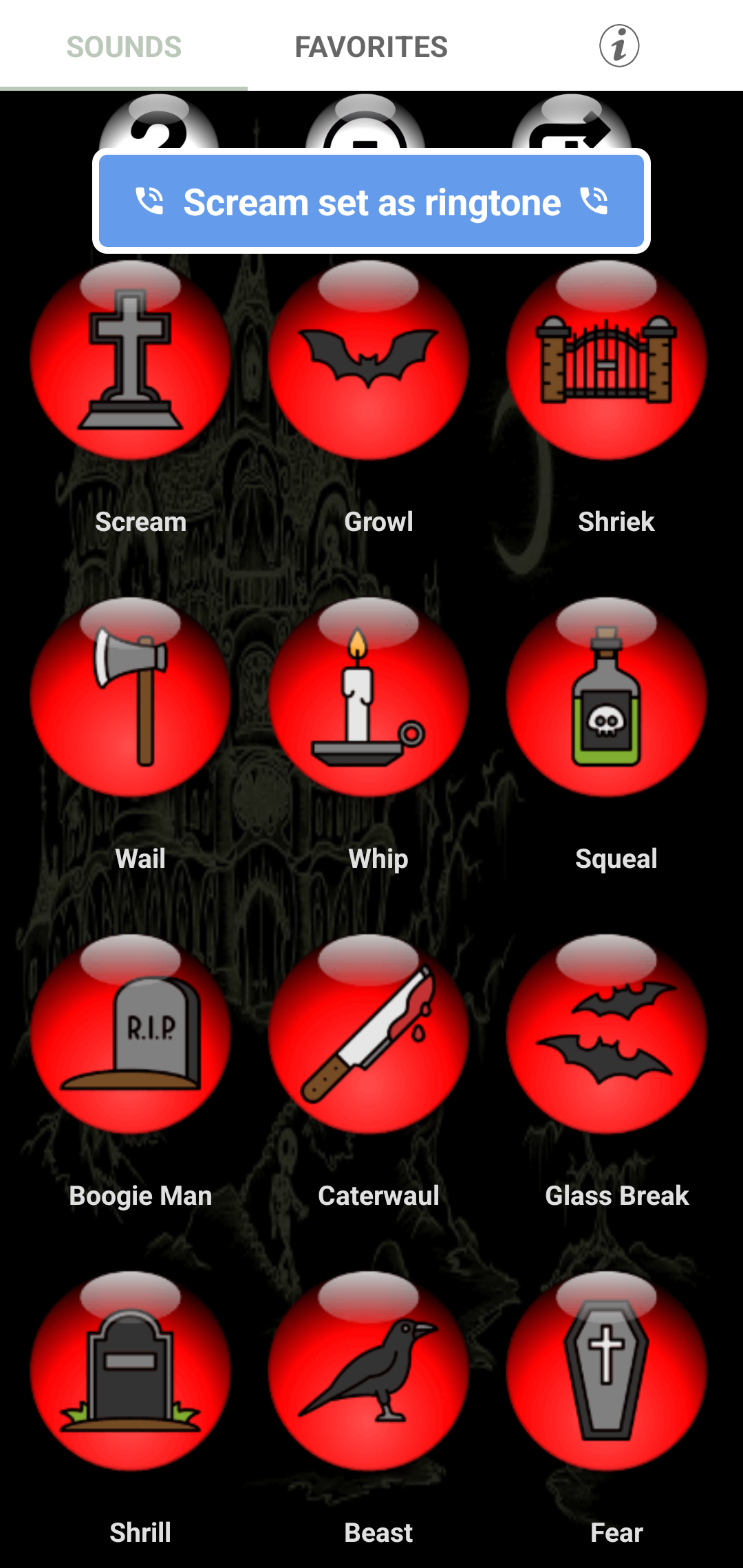This screenshot has width=743, height=1568.
Task: Play the Fear coffin sound
Action: (x=606, y=1372)
